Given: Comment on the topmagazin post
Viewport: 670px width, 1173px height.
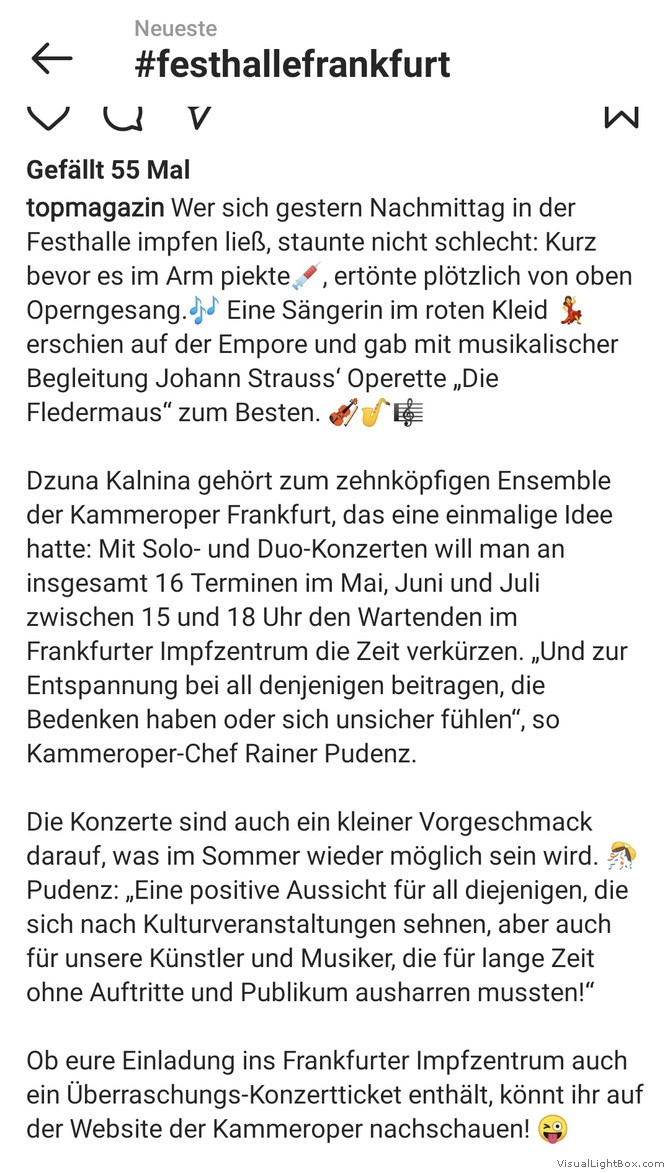Looking at the screenshot, I should point(123,117).
